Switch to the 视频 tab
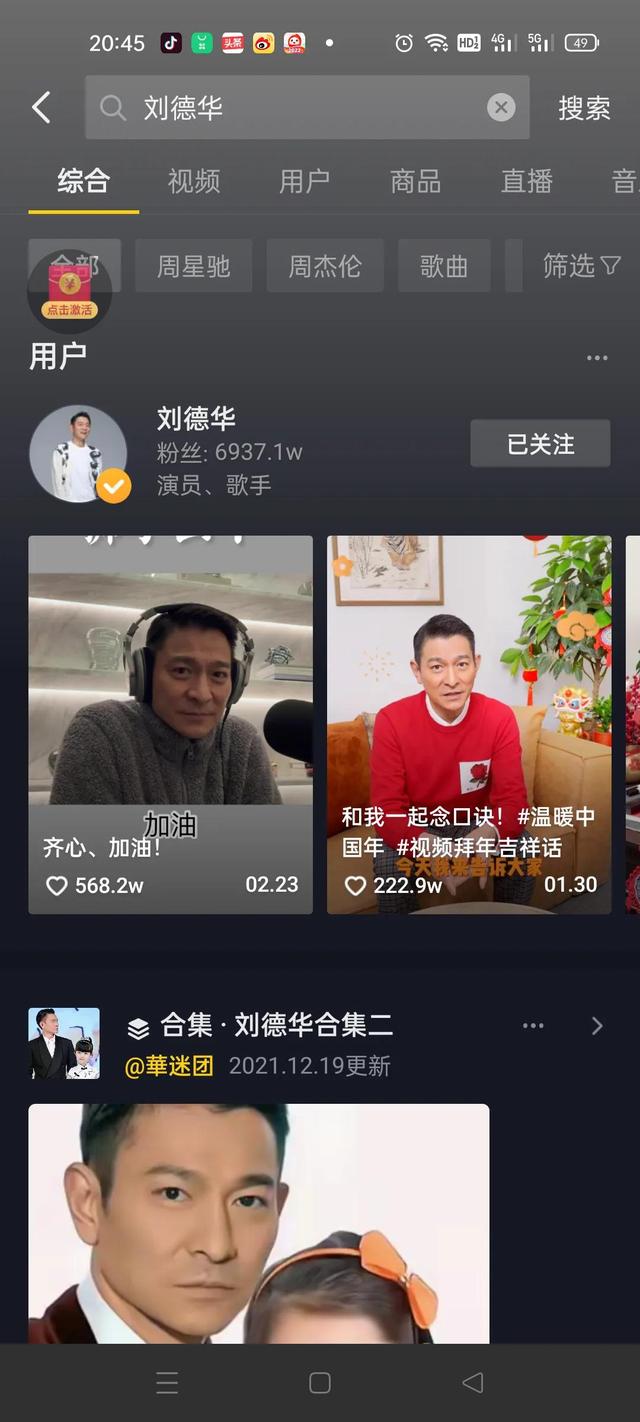Screen dimensions: 640x1422 coord(194,181)
